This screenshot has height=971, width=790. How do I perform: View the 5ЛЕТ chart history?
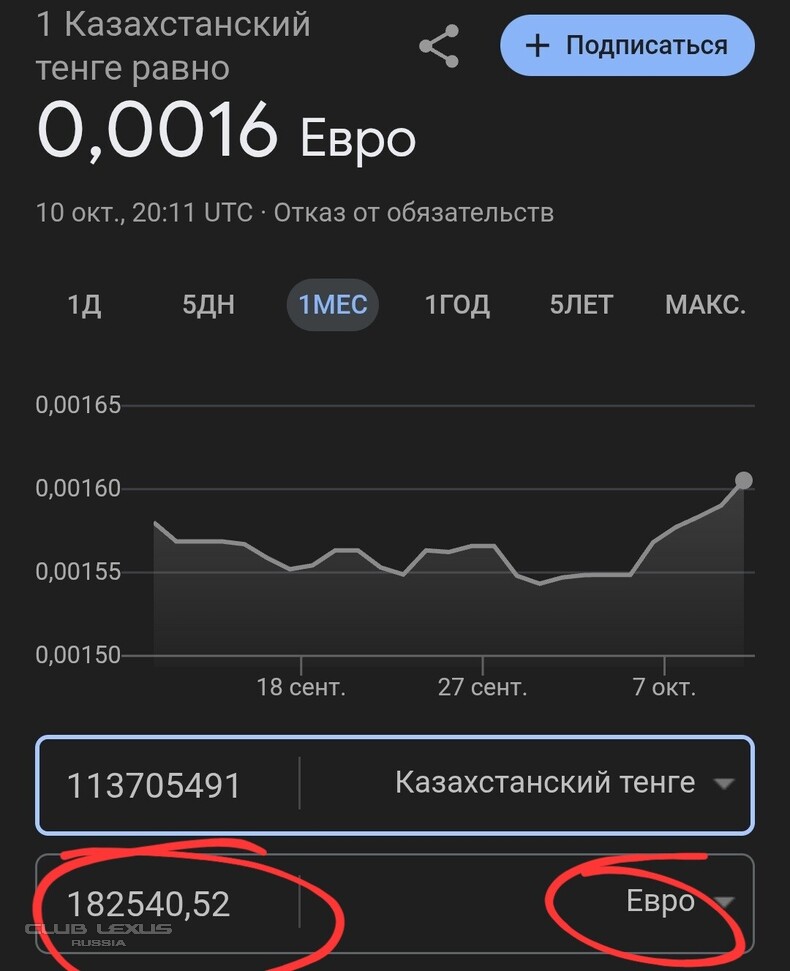click(x=581, y=305)
